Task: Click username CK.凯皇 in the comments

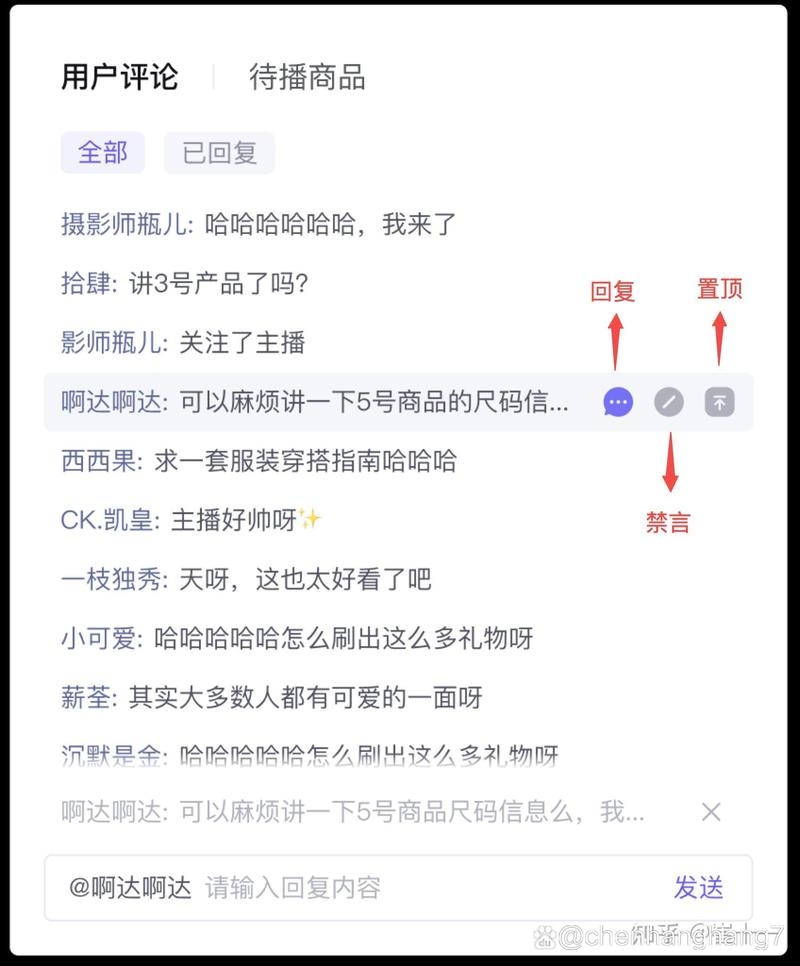Action: pyautogui.click(x=104, y=520)
